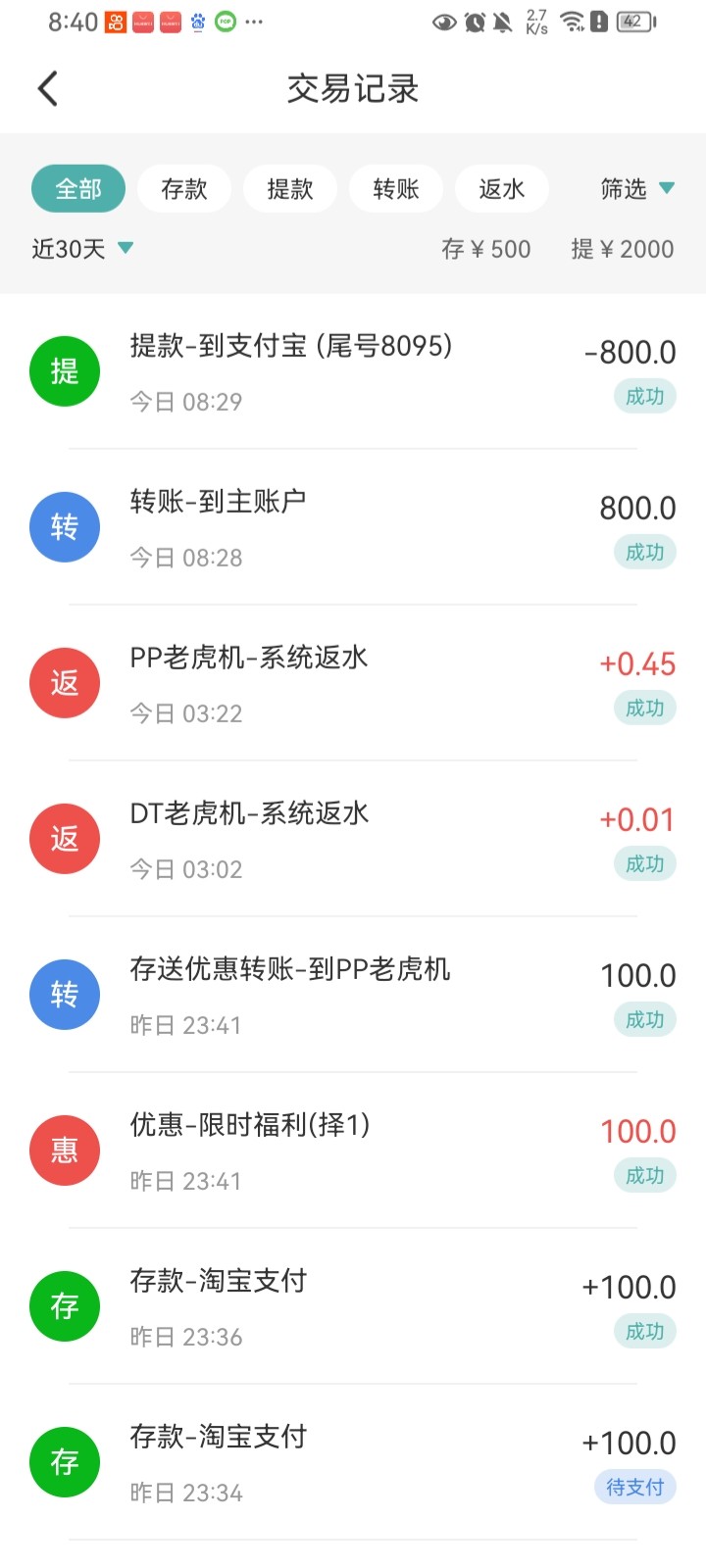Image resolution: width=706 pixels, height=1568 pixels.
Task: Switch to the 提款 tab
Action: (289, 188)
